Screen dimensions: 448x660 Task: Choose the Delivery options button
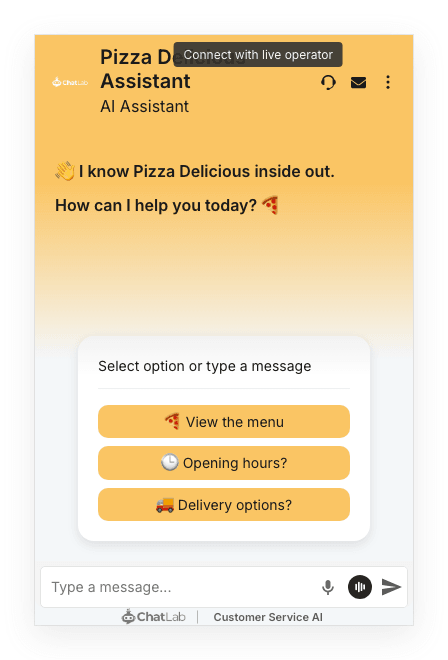(x=224, y=505)
